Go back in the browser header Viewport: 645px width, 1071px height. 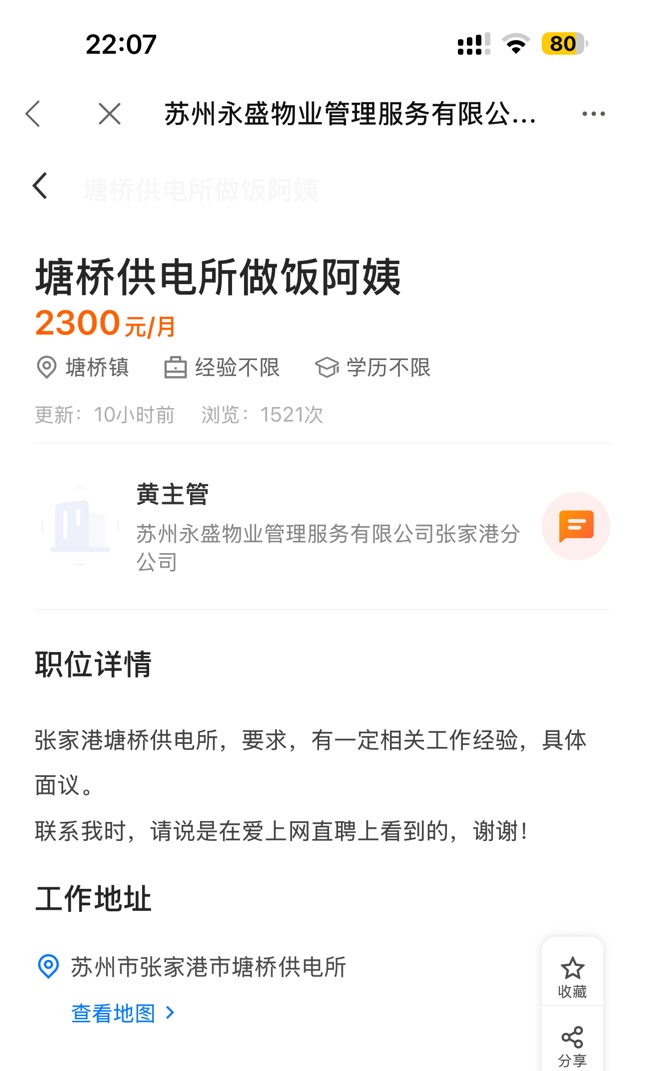tap(33, 114)
